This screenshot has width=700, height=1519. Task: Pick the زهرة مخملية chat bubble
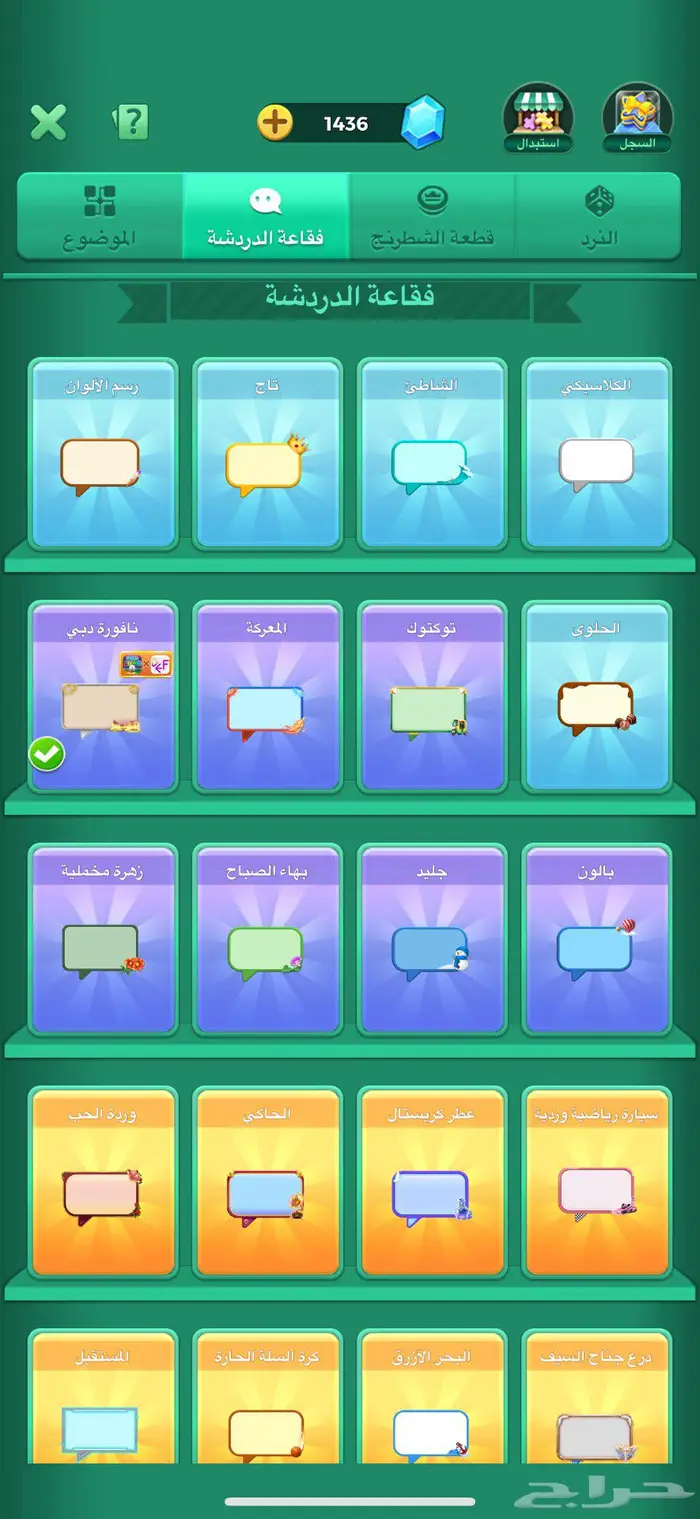click(x=102, y=939)
